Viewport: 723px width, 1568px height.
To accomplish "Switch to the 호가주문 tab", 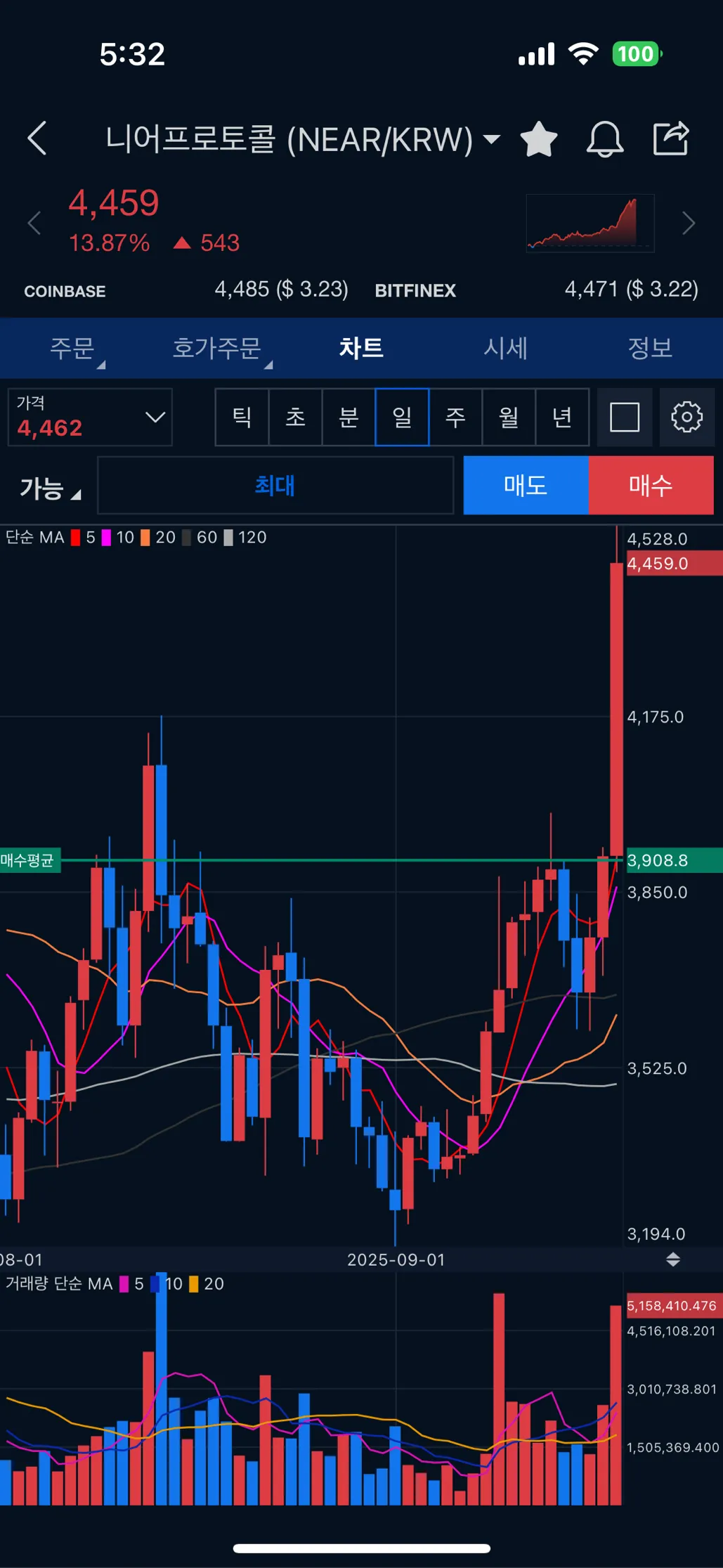I will tap(217, 348).
